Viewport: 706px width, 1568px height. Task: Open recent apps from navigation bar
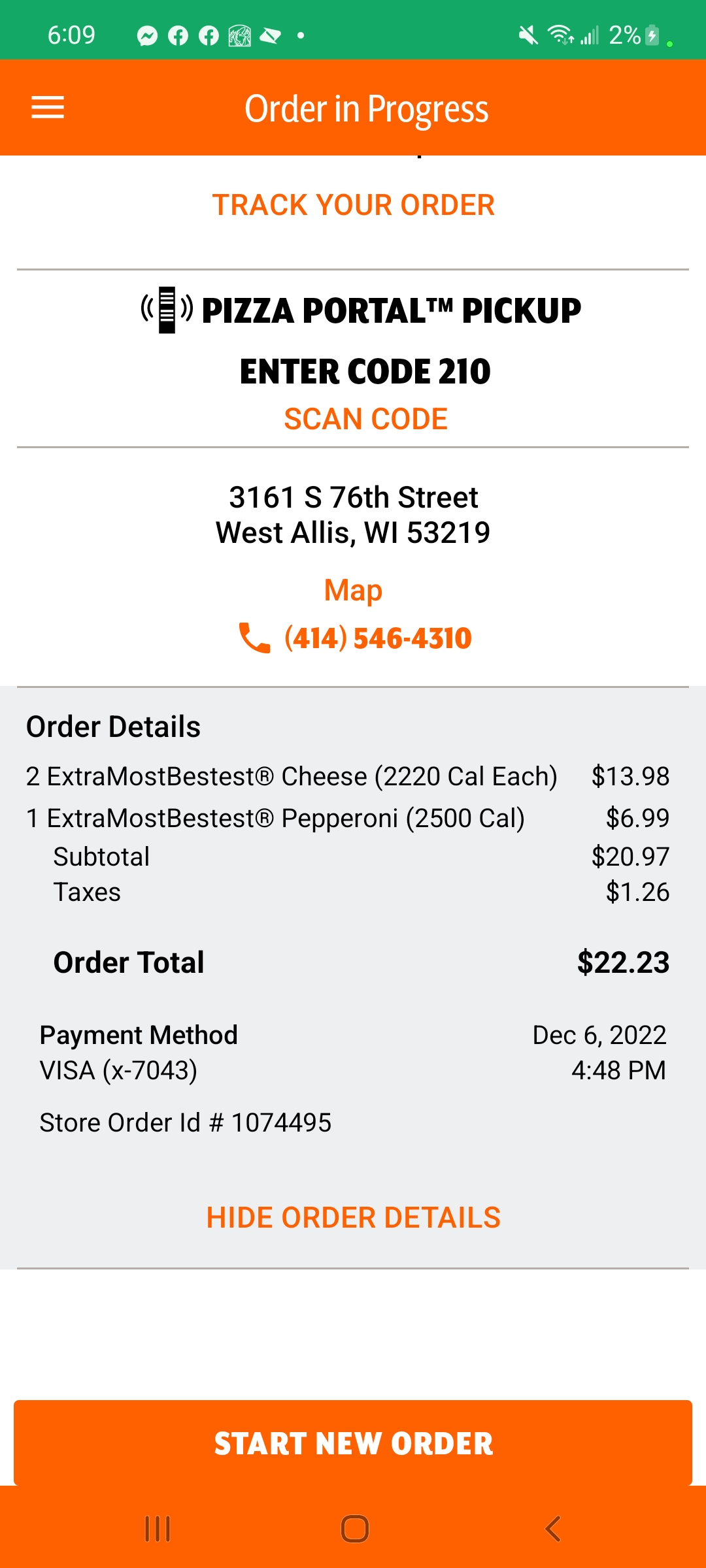pyautogui.click(x=158, y=1529)
